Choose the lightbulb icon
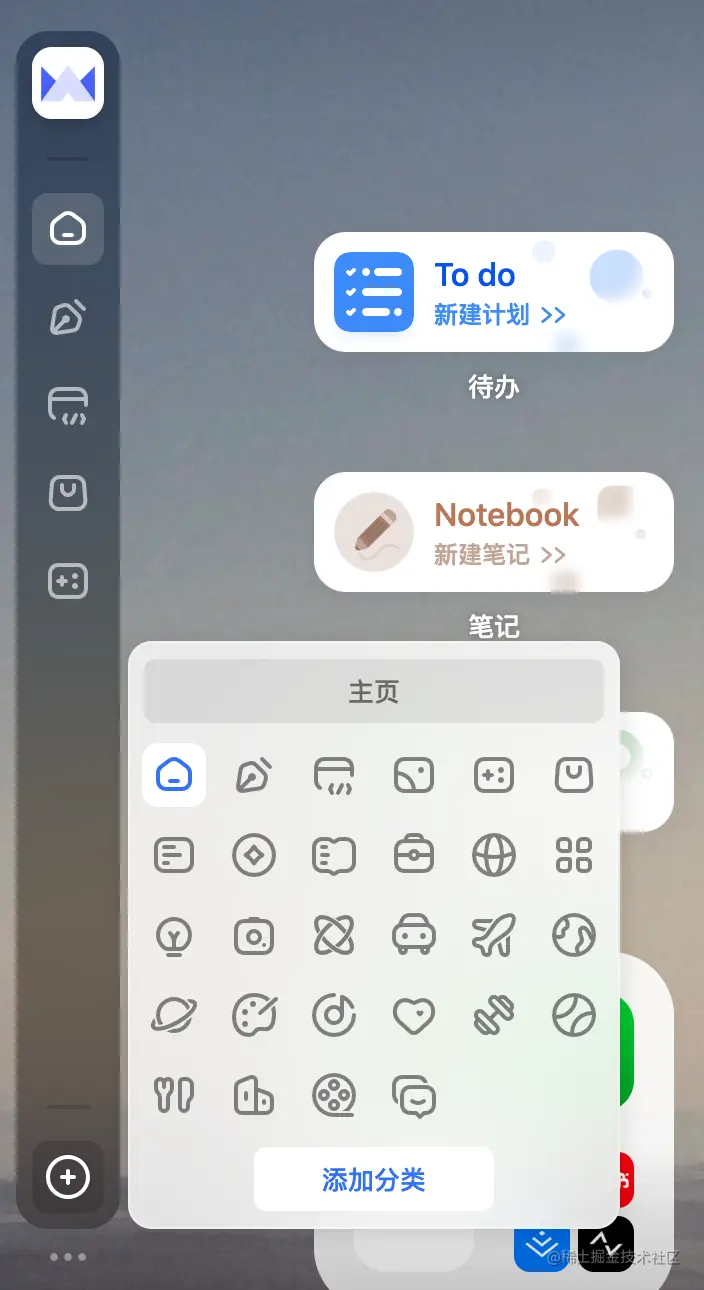This screenshot has height=1290, width=704. [x=174, y=936]
